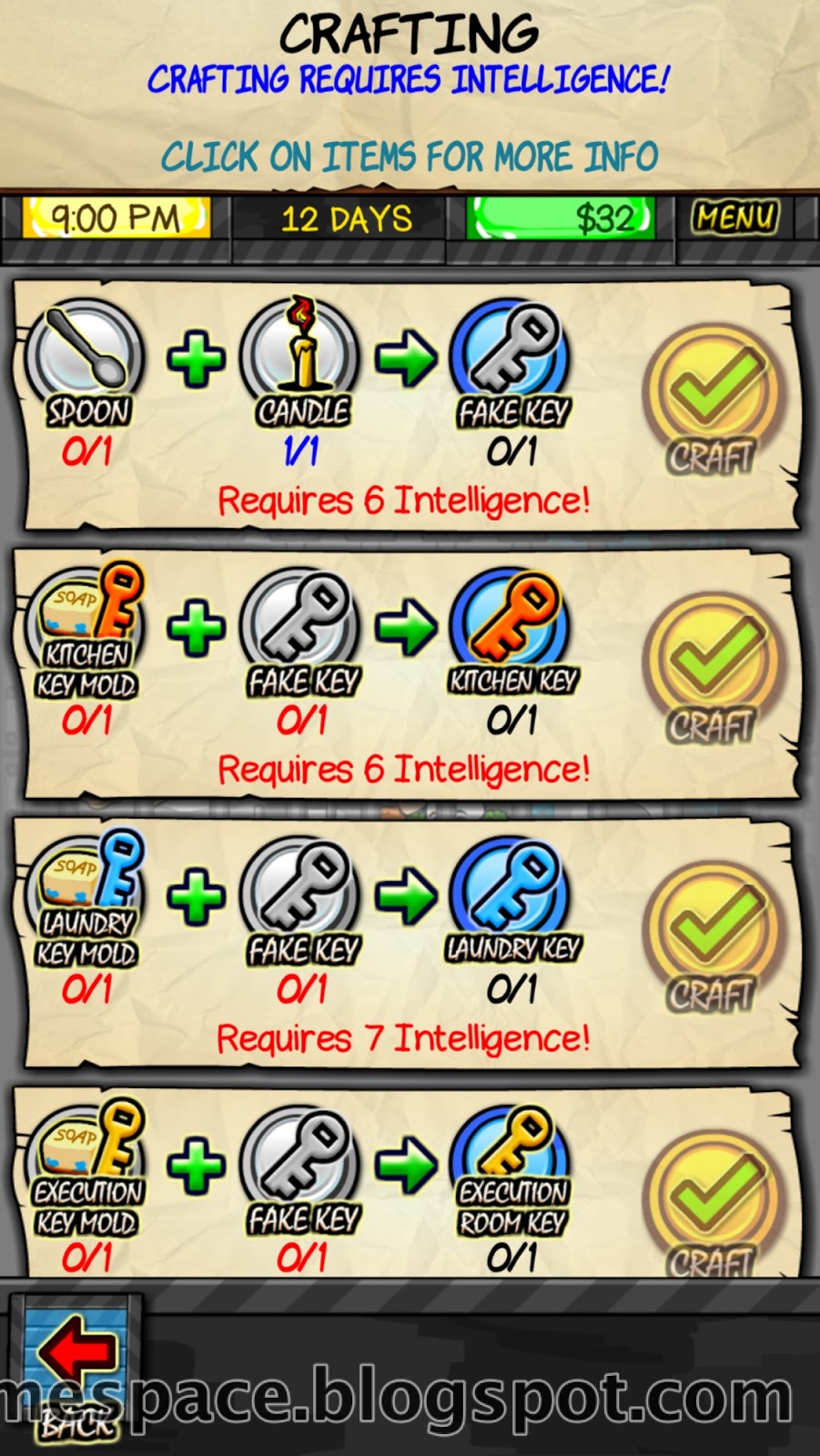Image resolution: width=820 pixels, height=1456 pixels.
Task: Craft the Kitchen Key
Action: pyautogui.click(x=711, y=664)
